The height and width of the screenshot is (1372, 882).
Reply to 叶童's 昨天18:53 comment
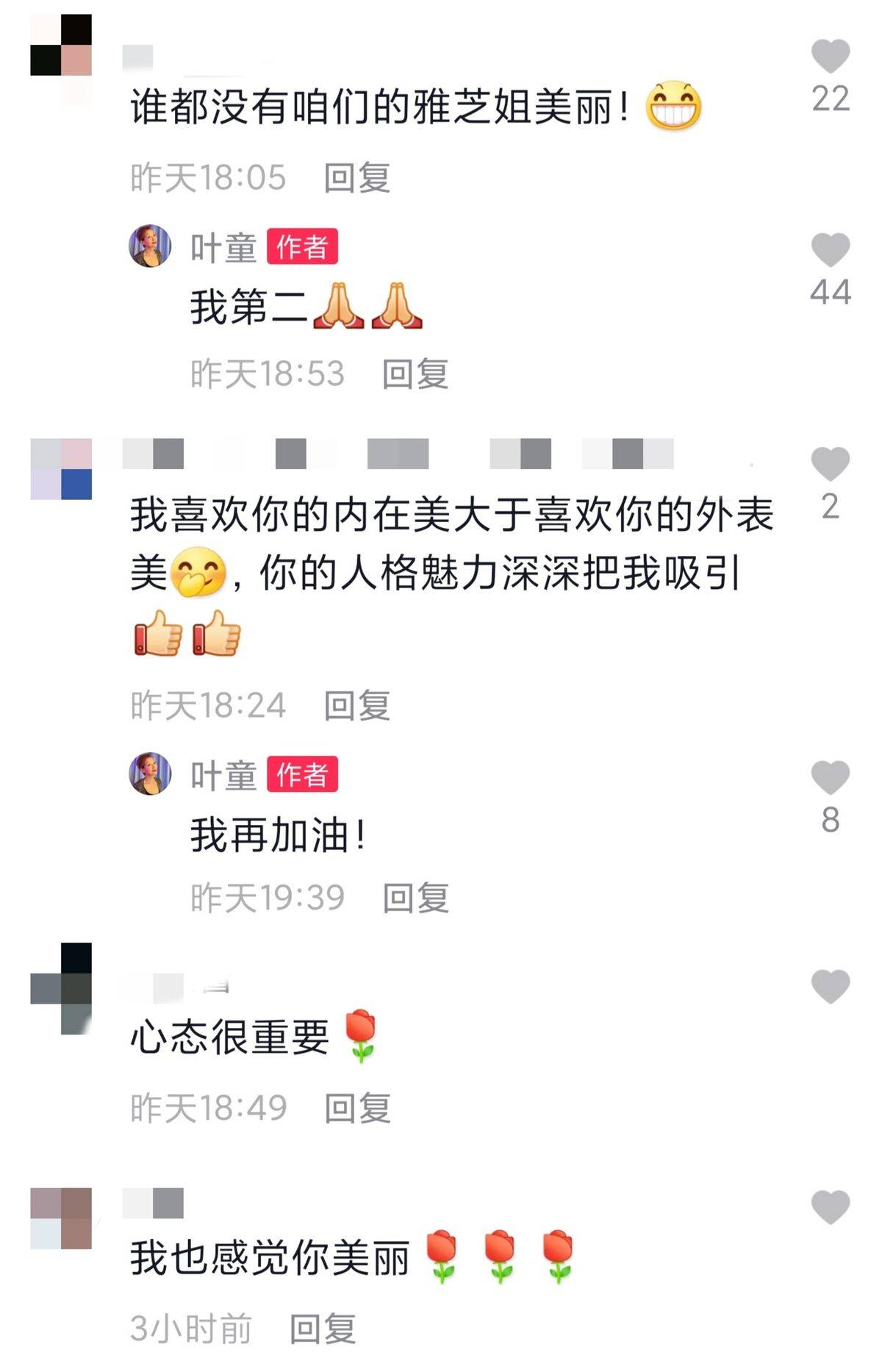tap(415, 374)
